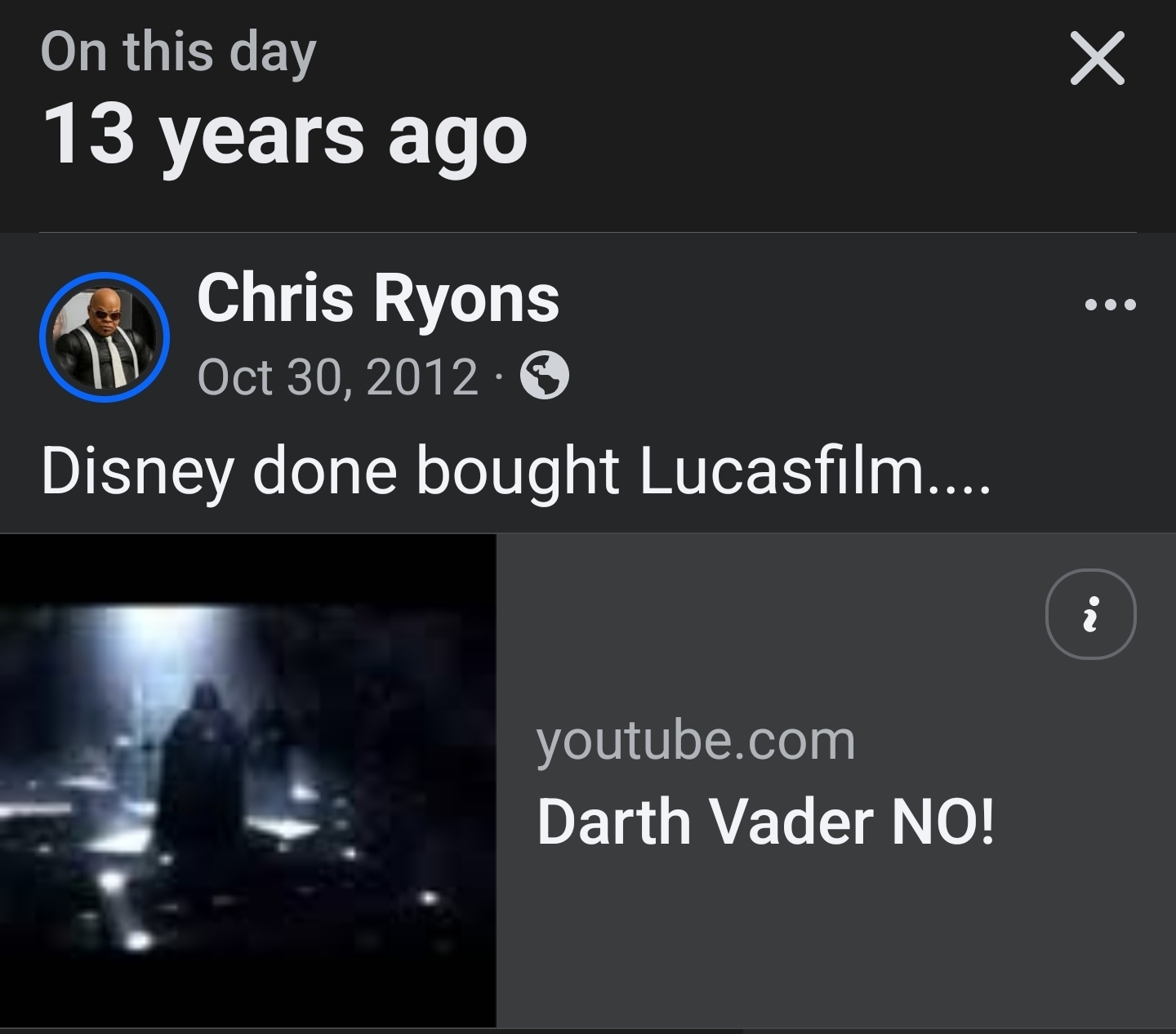Open Chris Ryons' profile picture
The height and width of the screenshot is (1034, 1176).
pyautogui.click(x=105, y=336)
